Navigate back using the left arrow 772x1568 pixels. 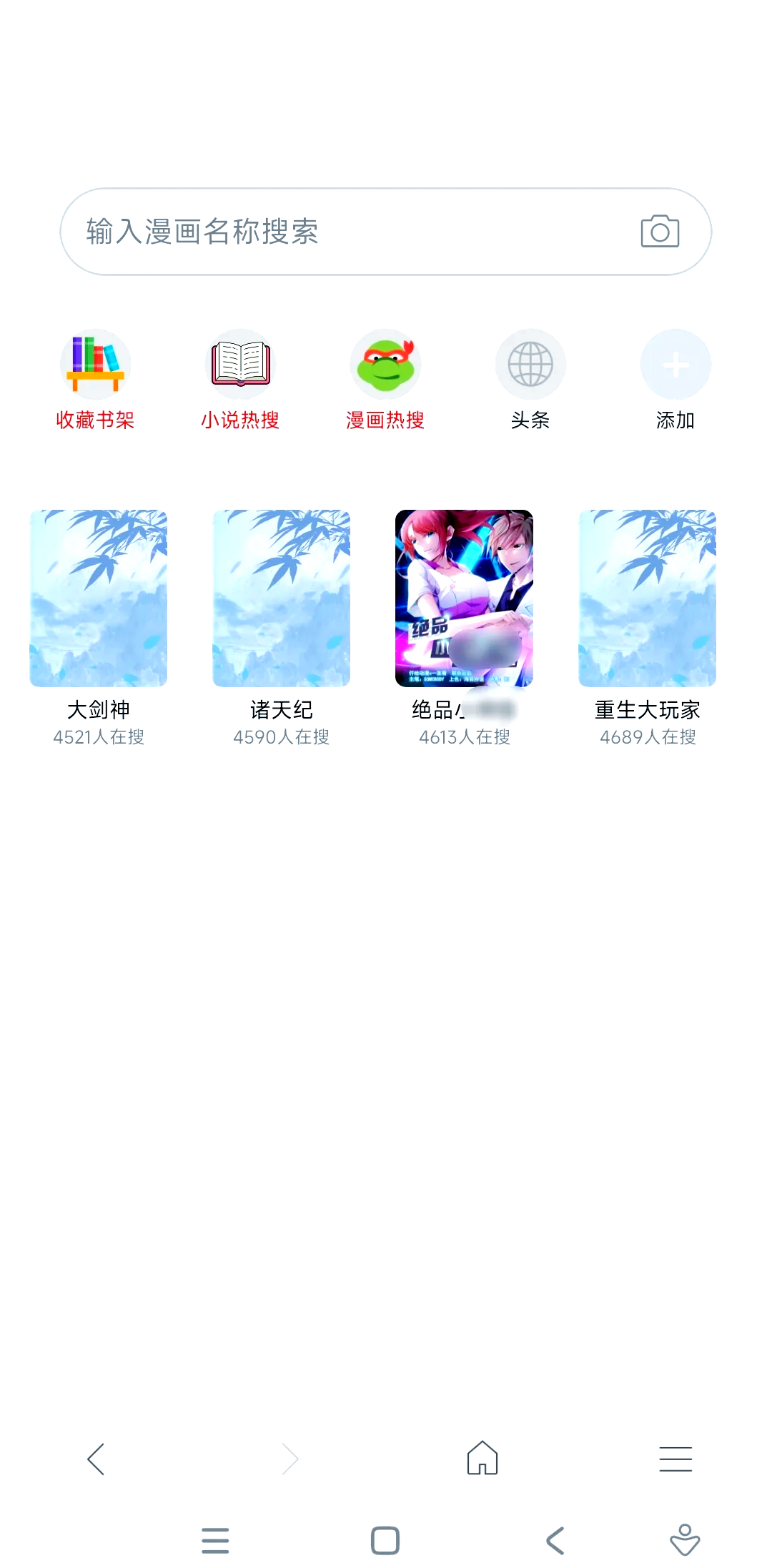[x=96, y=1459]
